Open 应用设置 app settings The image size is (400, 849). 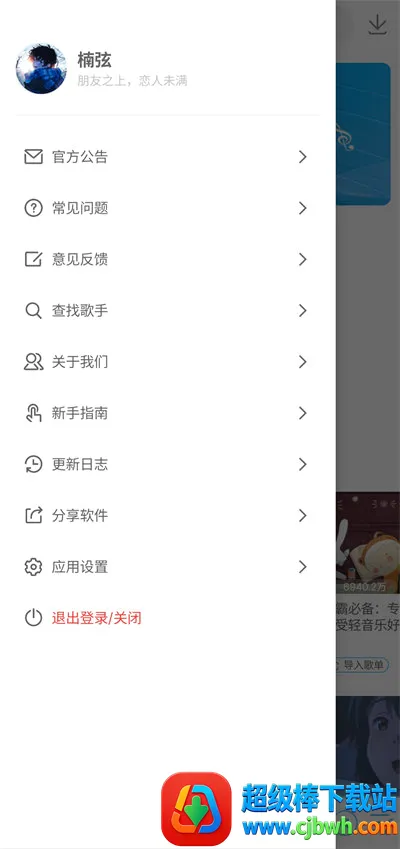point(167,567)
